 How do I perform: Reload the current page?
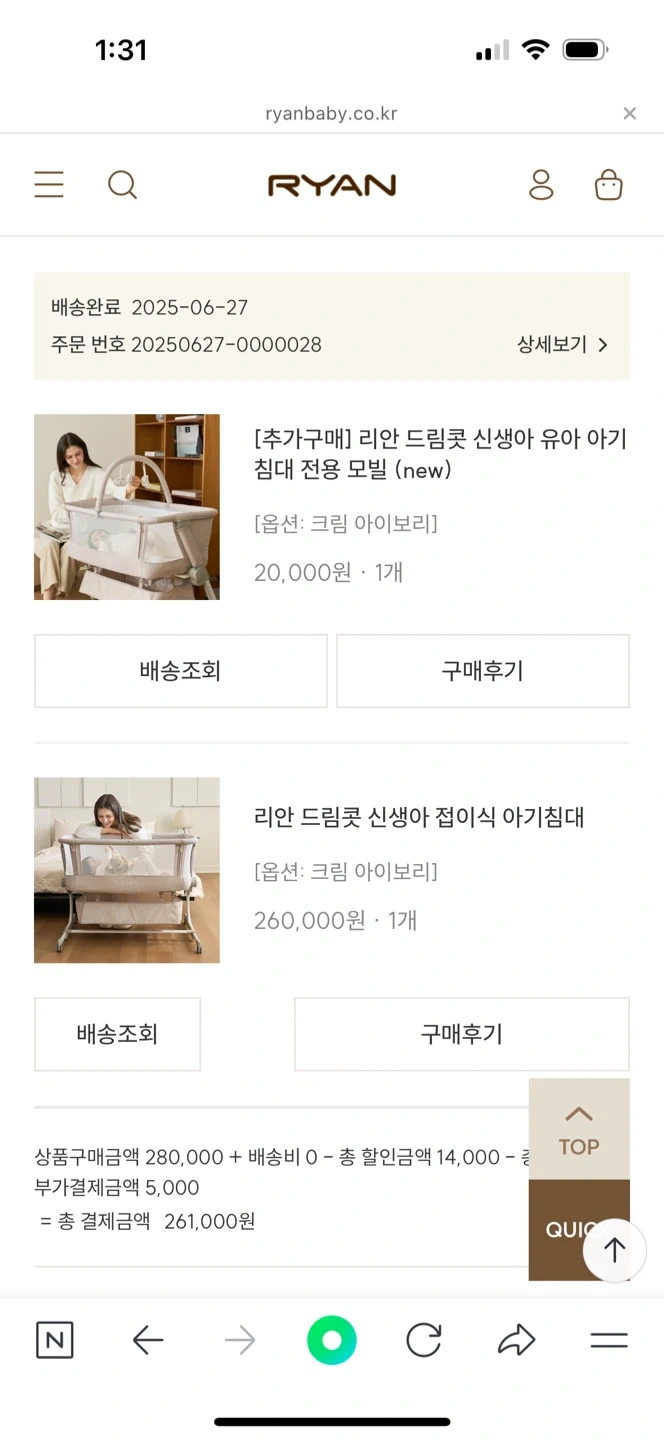tap(424, 1340)
